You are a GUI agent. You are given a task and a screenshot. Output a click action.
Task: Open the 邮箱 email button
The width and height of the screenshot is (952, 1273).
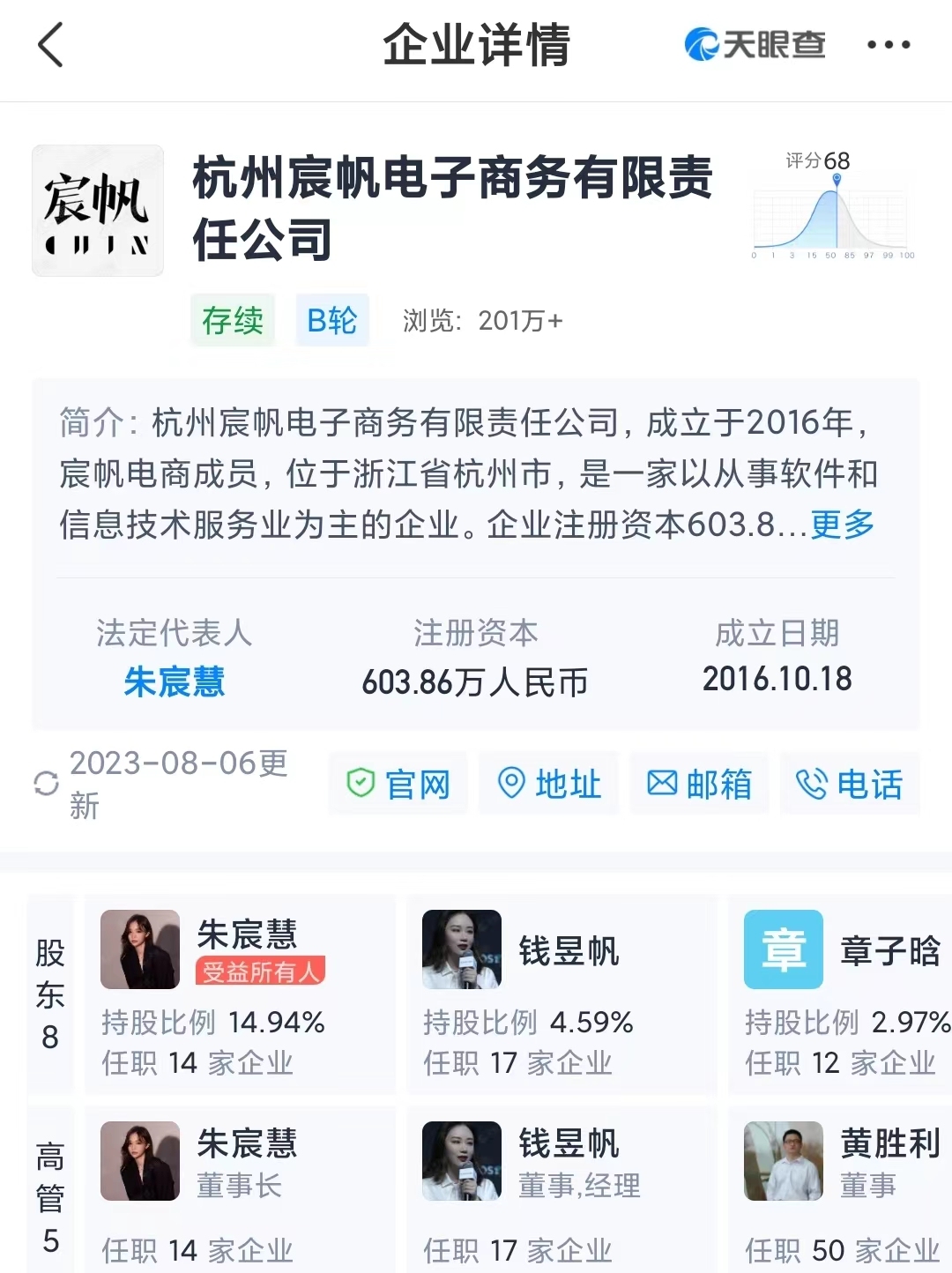(x=700, y=783)
